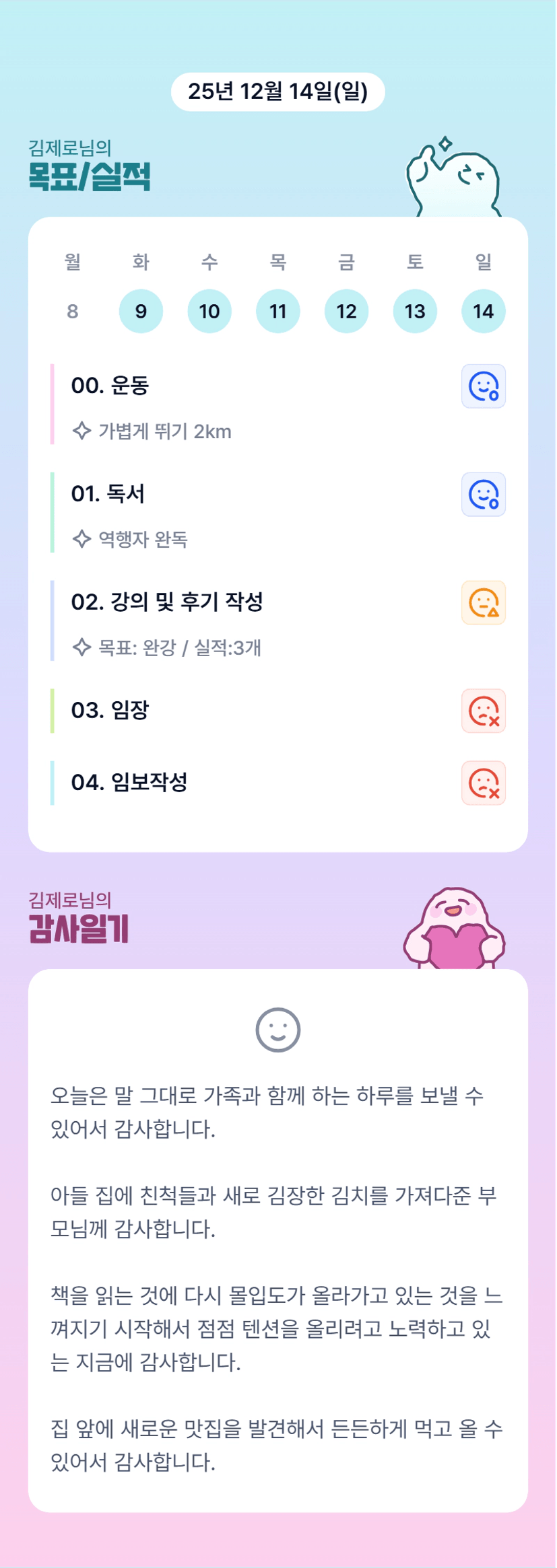The height and width of the screenshot is (1568, 557).
Task: Tap the orange status icon for 02. 강의 및 후기 작성
Action: pyautogui.click(x=484, y=603)
